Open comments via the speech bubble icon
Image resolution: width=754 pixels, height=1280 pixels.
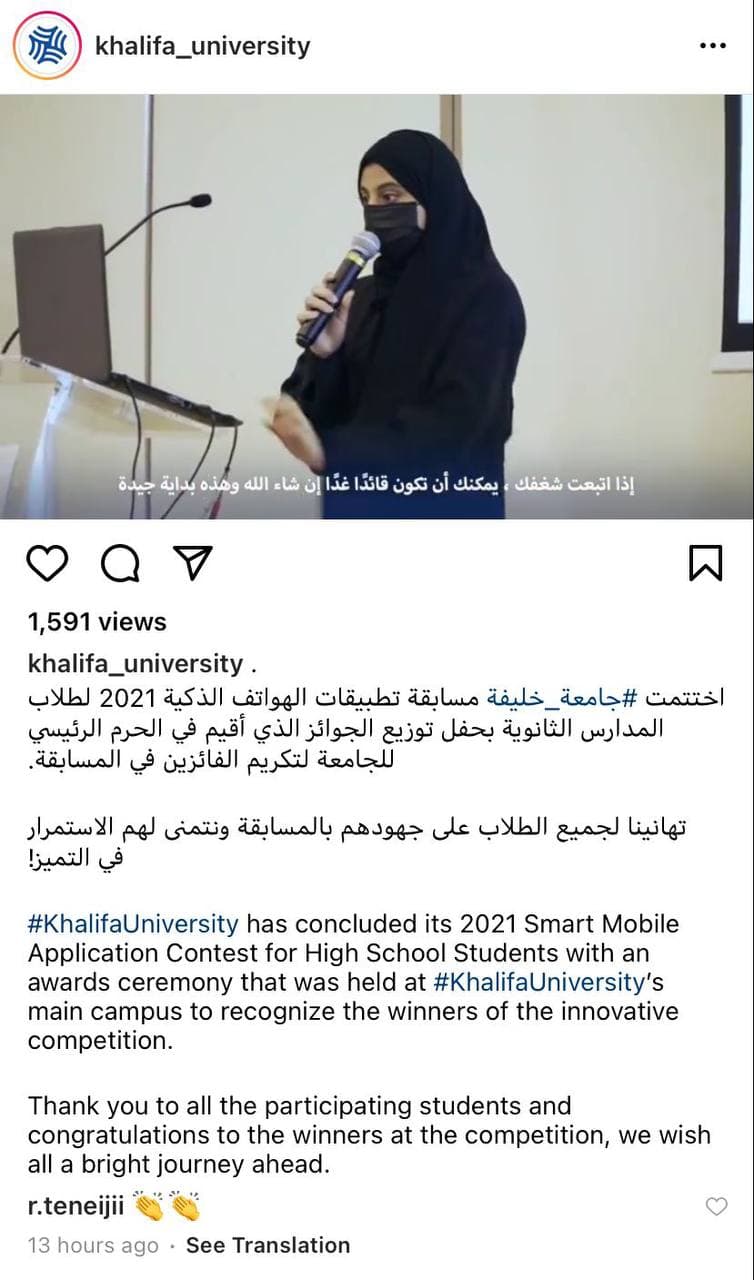121,564
